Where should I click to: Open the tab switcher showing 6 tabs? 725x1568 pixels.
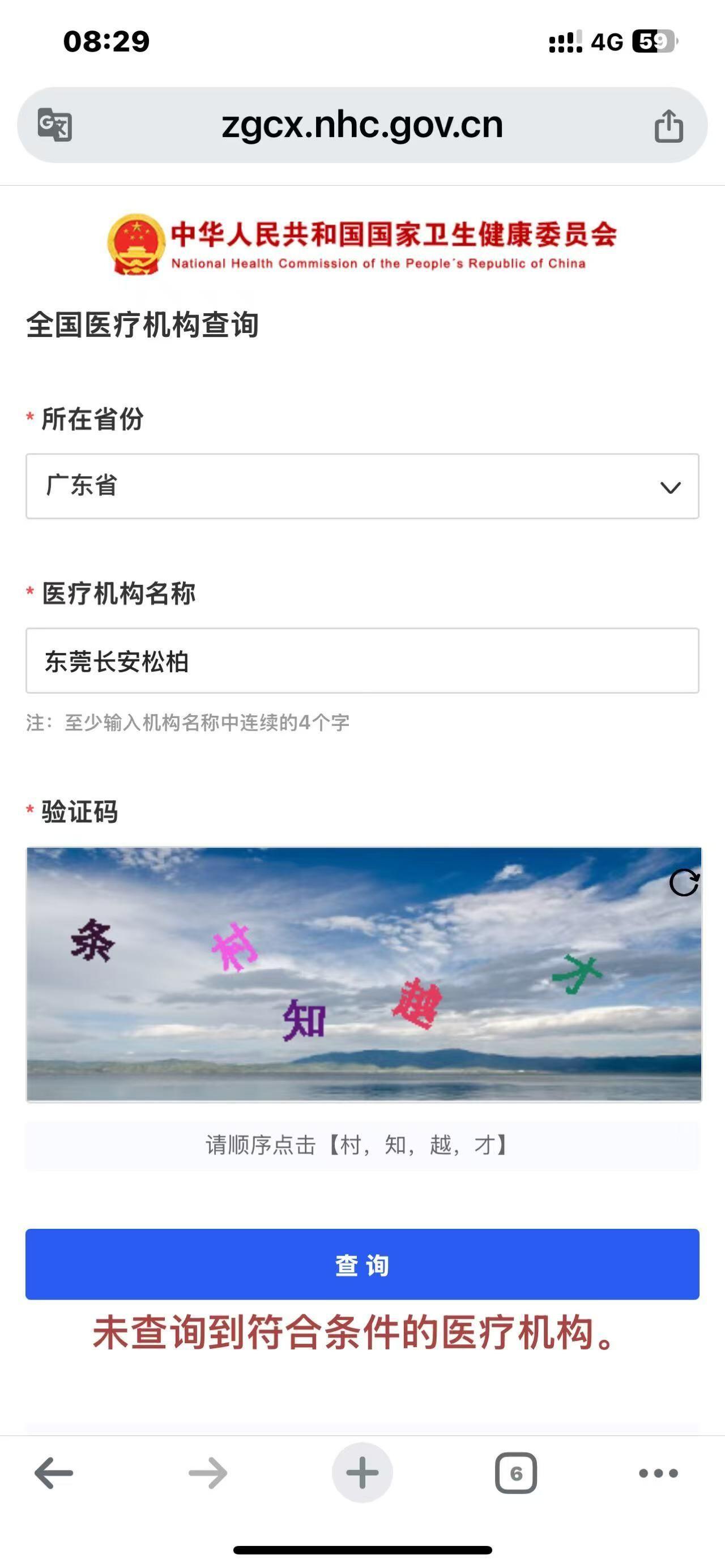[515, 1473]
